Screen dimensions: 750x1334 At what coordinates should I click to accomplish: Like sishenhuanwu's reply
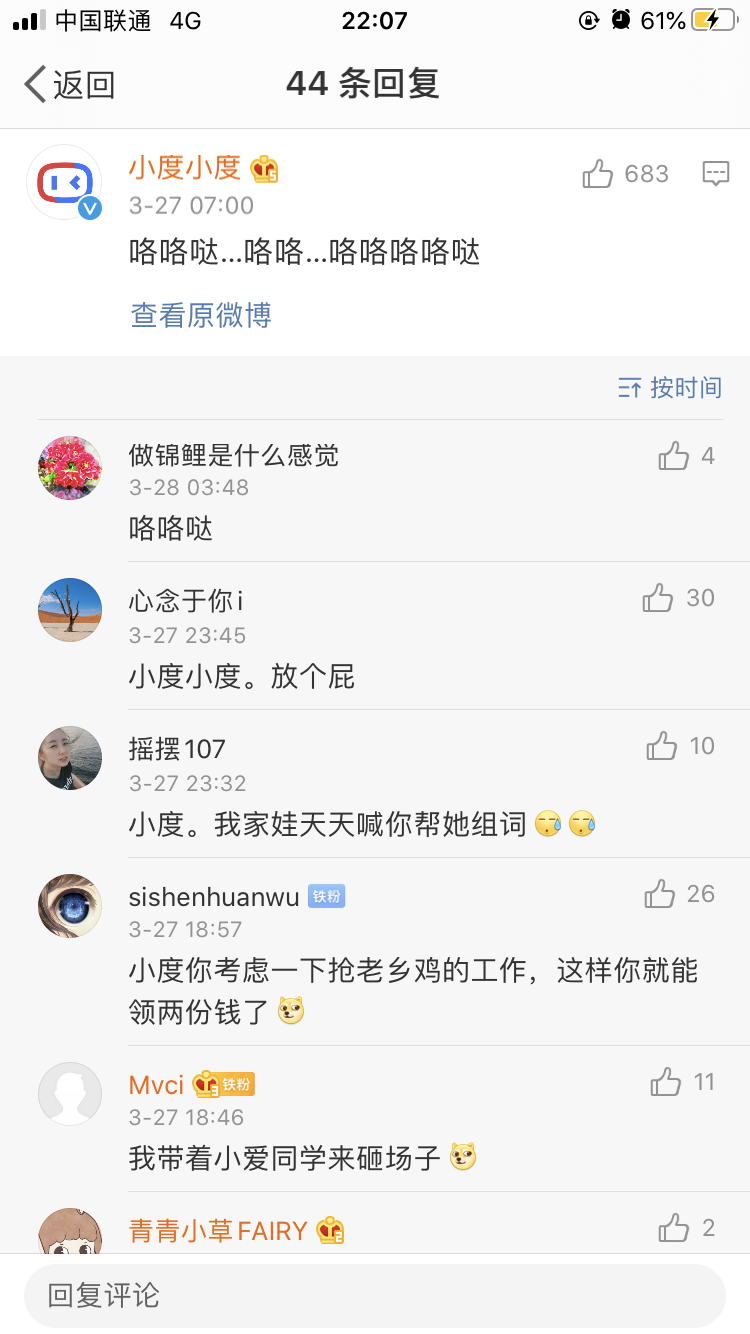coord(660,894)
